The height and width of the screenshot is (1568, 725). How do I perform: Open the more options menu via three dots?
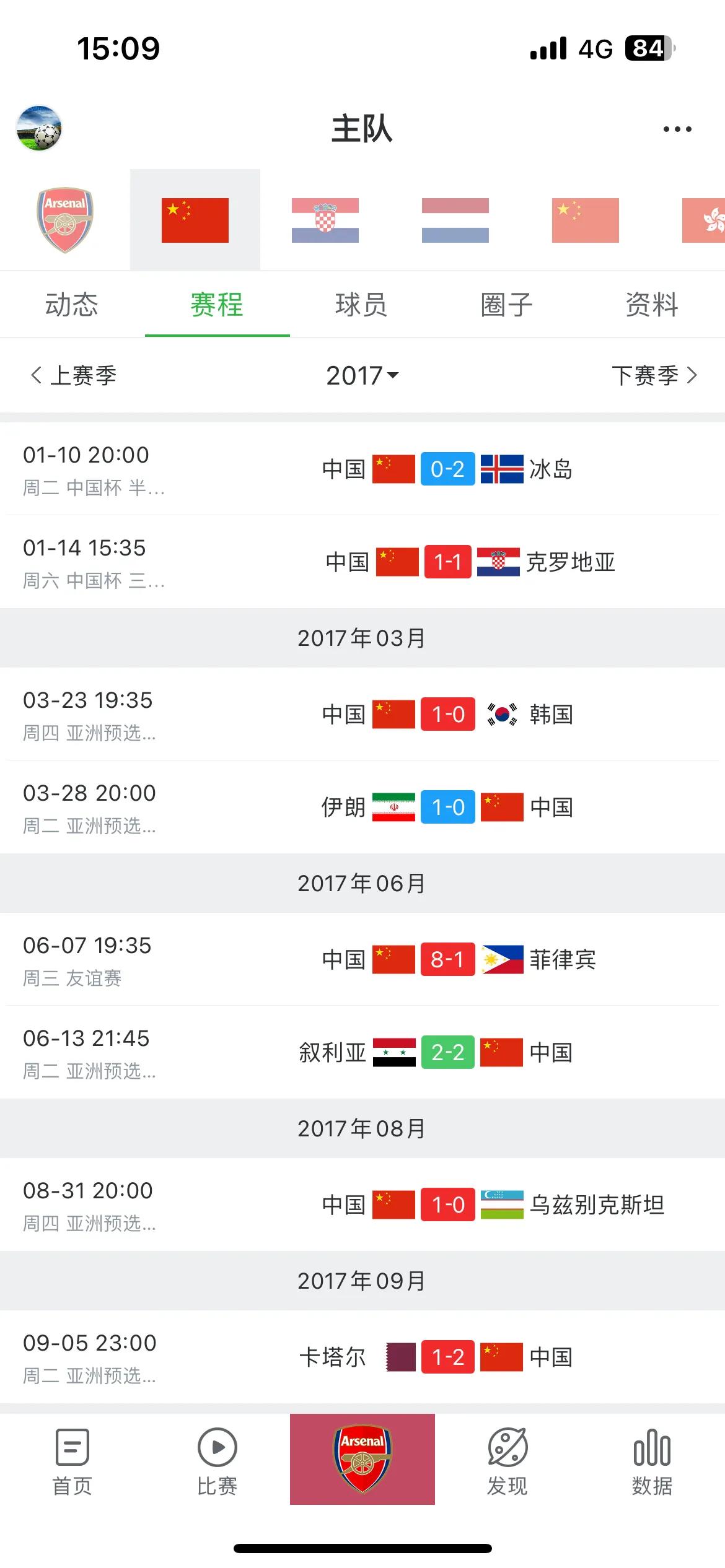(x=677, y=129)
